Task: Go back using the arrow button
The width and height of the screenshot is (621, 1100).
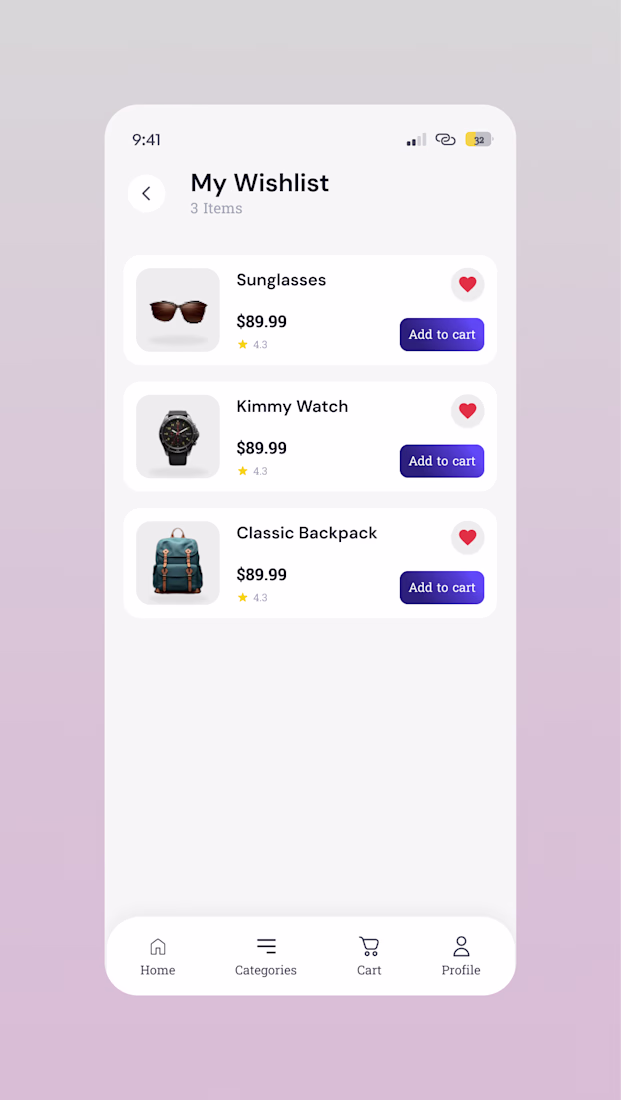Action: click(x=146, y=194)
